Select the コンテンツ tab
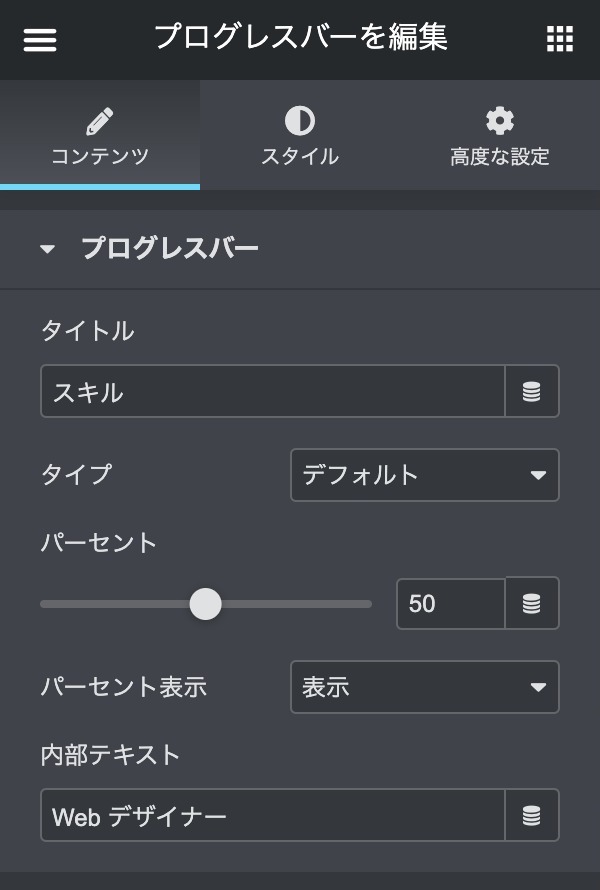The height and width of the screenshot is (890, 600). (x=100, y=137)
